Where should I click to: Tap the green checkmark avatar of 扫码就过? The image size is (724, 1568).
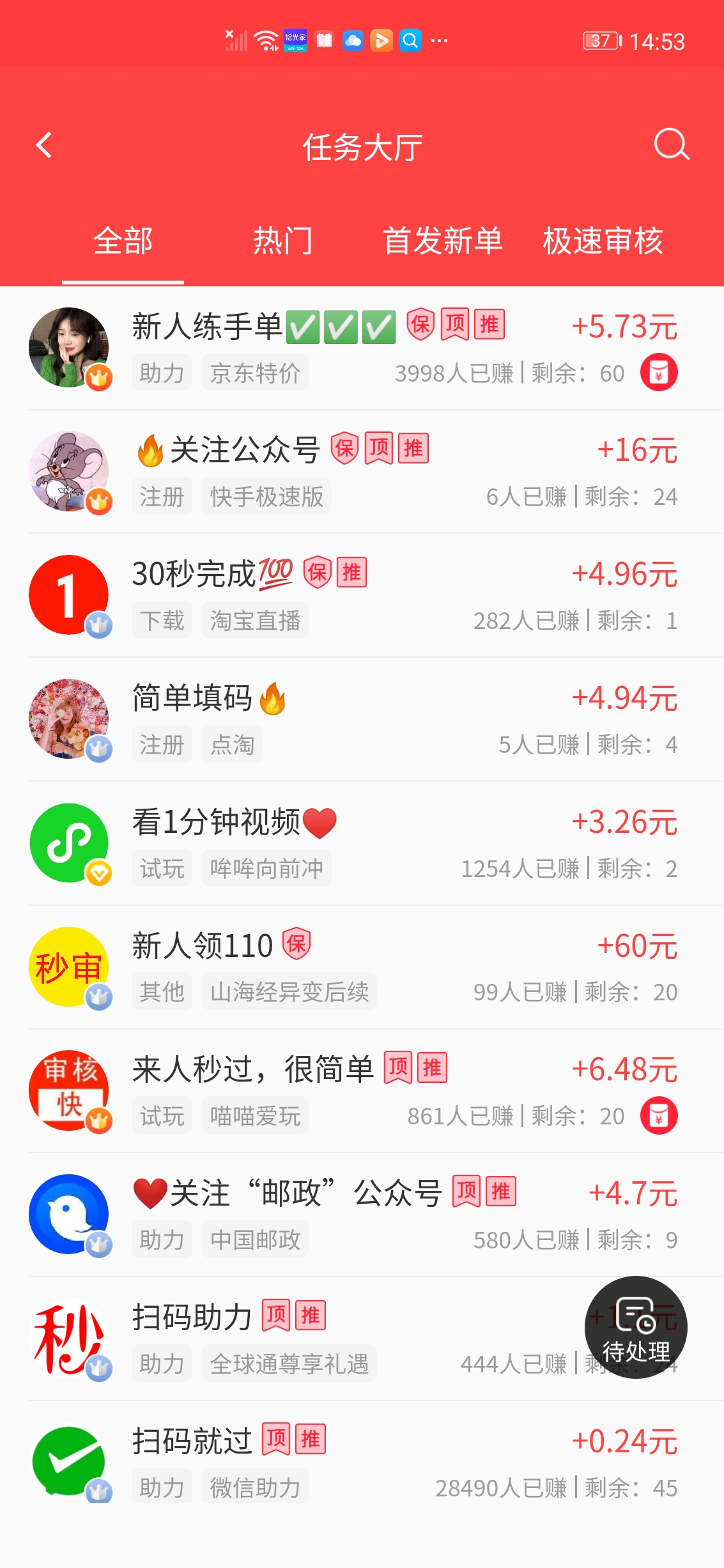(x=70, y=1461)
